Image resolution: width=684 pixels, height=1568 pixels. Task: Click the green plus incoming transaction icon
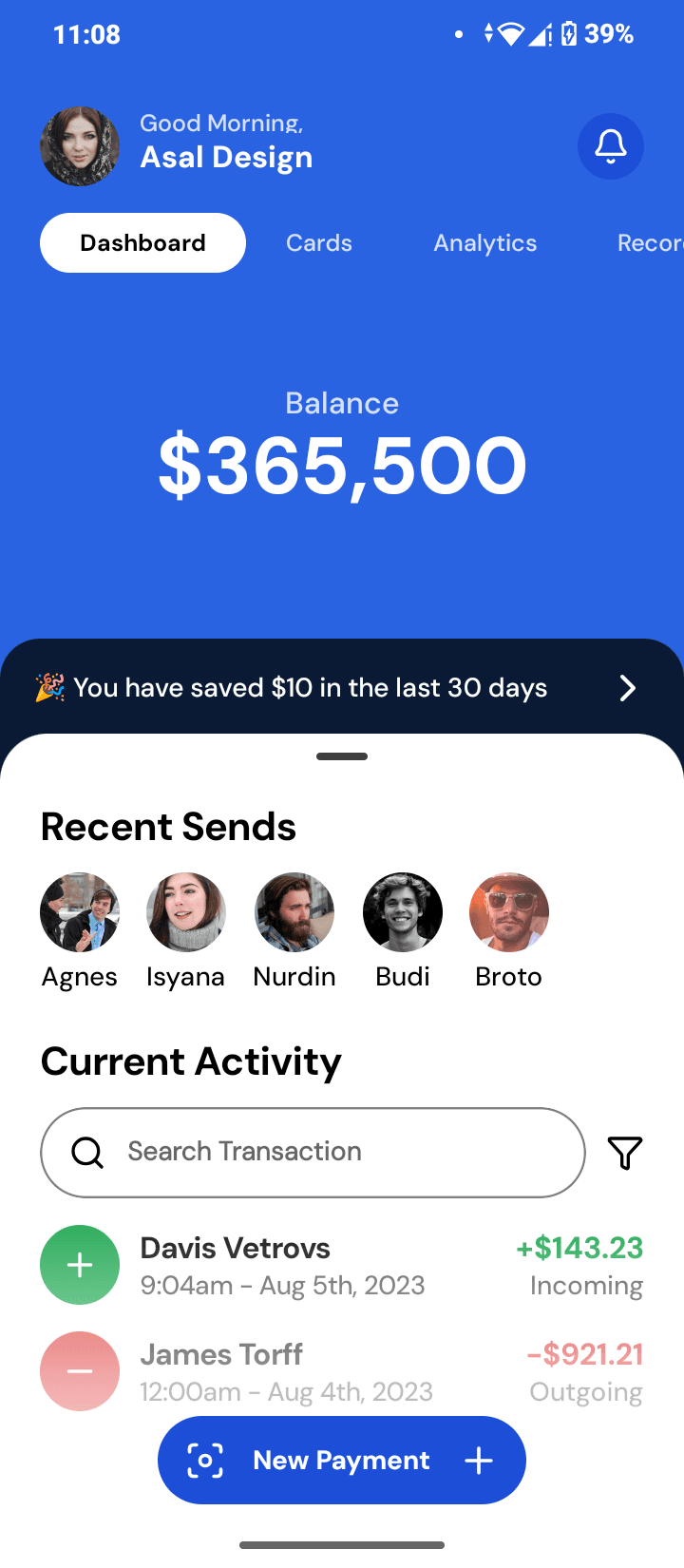click(x=80, y=1264)
